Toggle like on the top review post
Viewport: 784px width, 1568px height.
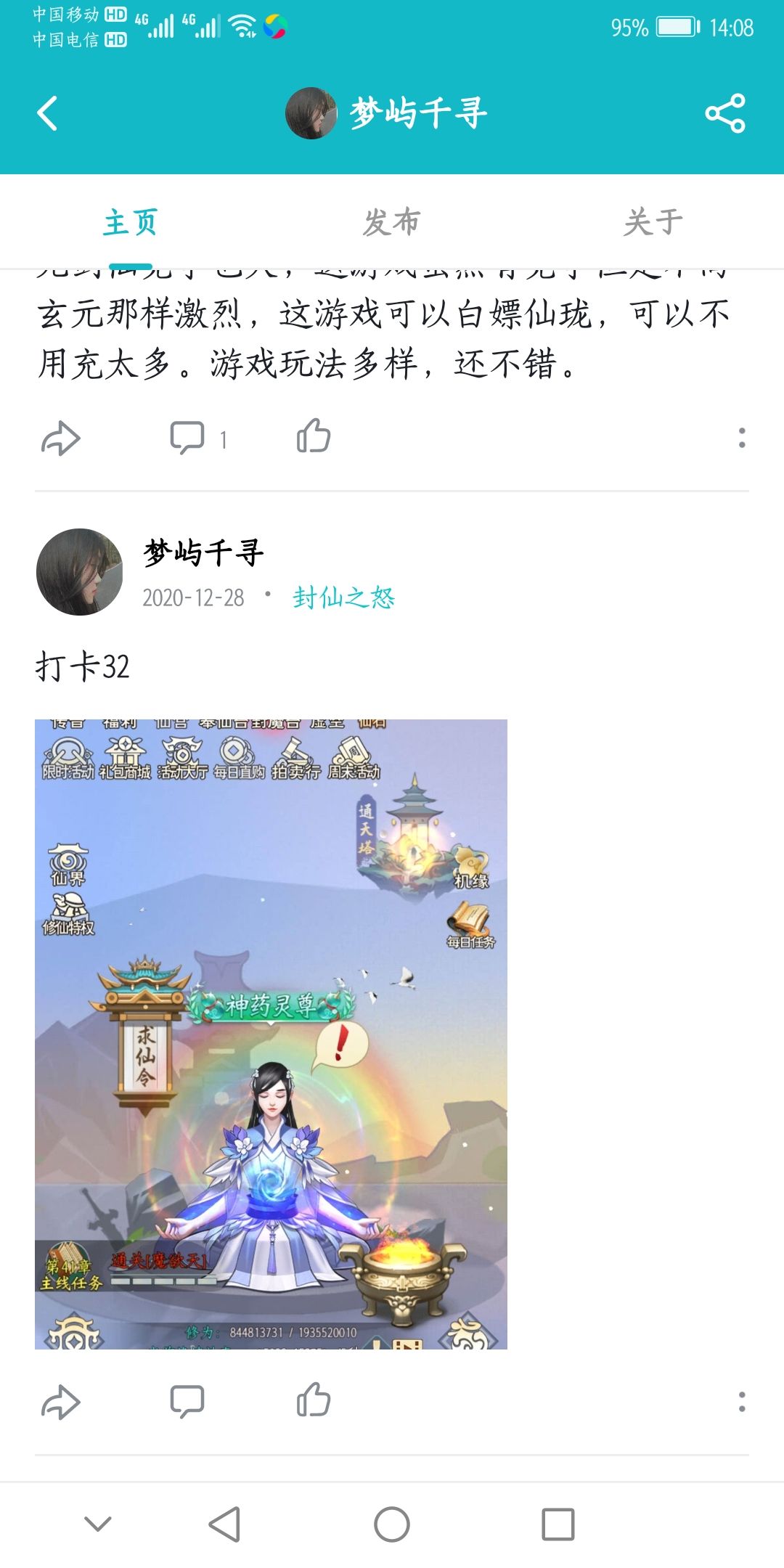314,436
